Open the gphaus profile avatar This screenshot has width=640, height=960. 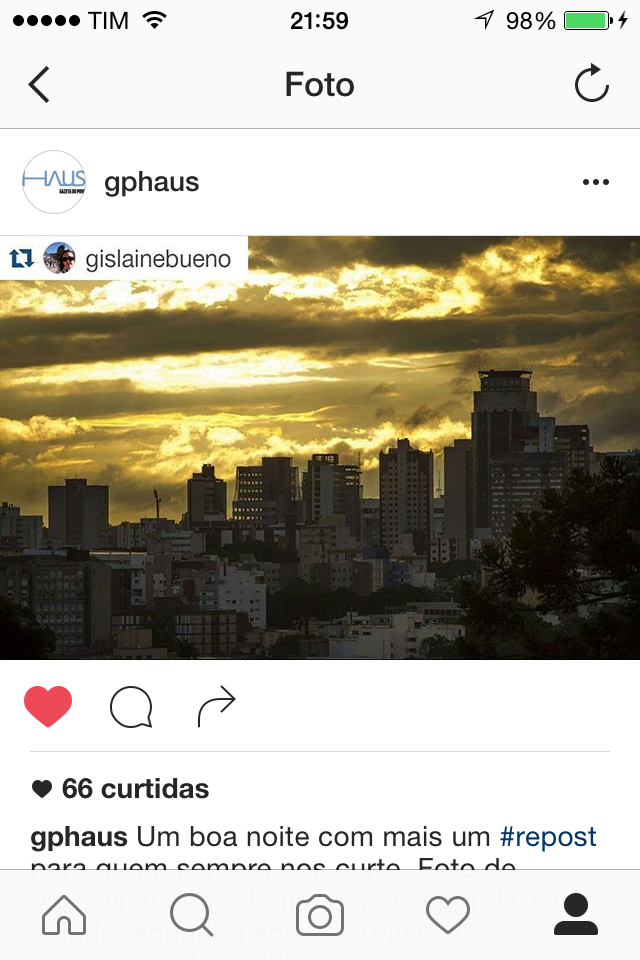pyautogui.click(x=54, y=182)
